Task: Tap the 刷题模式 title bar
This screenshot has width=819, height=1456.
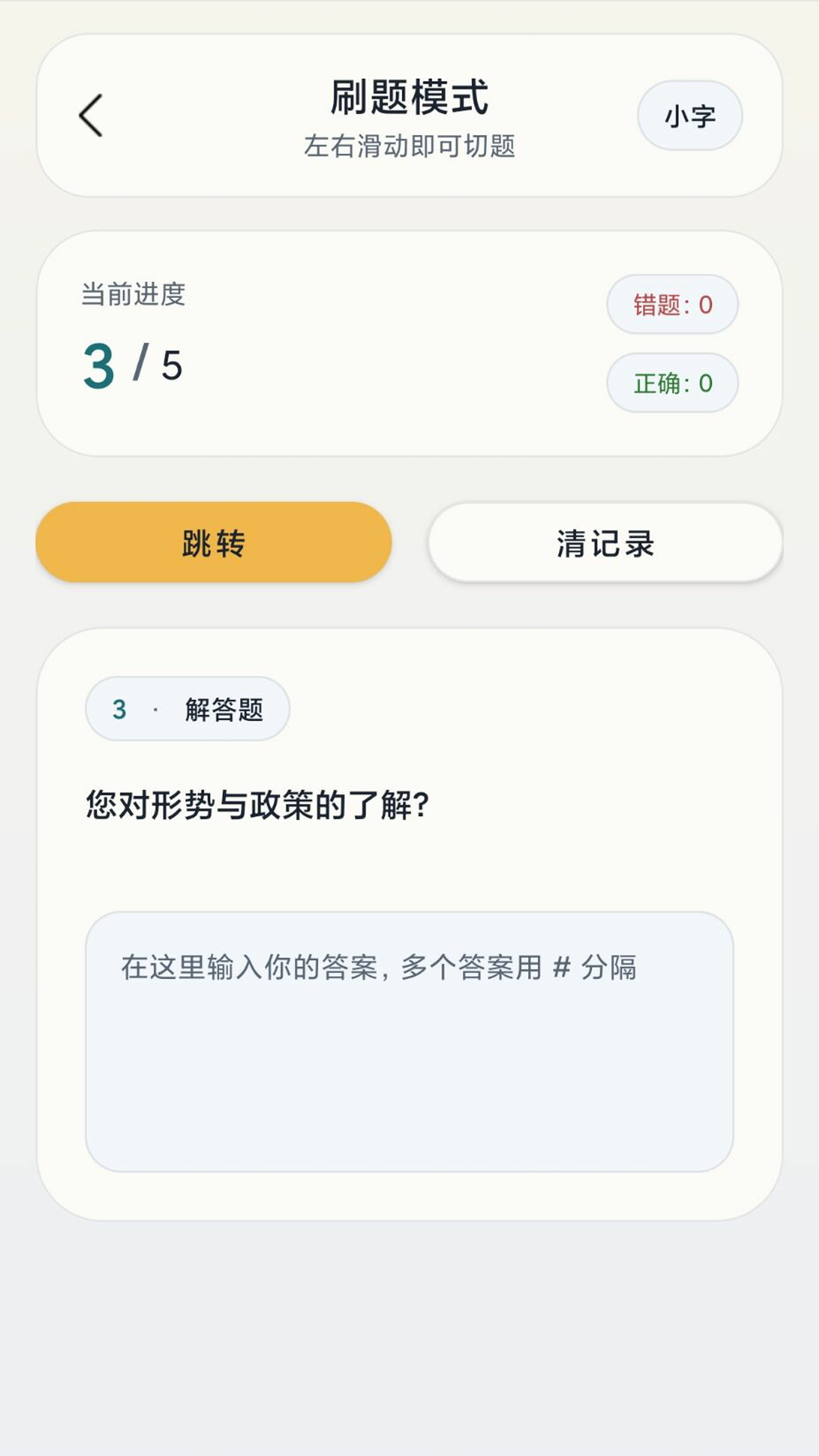Action: (x=409, y=99)
